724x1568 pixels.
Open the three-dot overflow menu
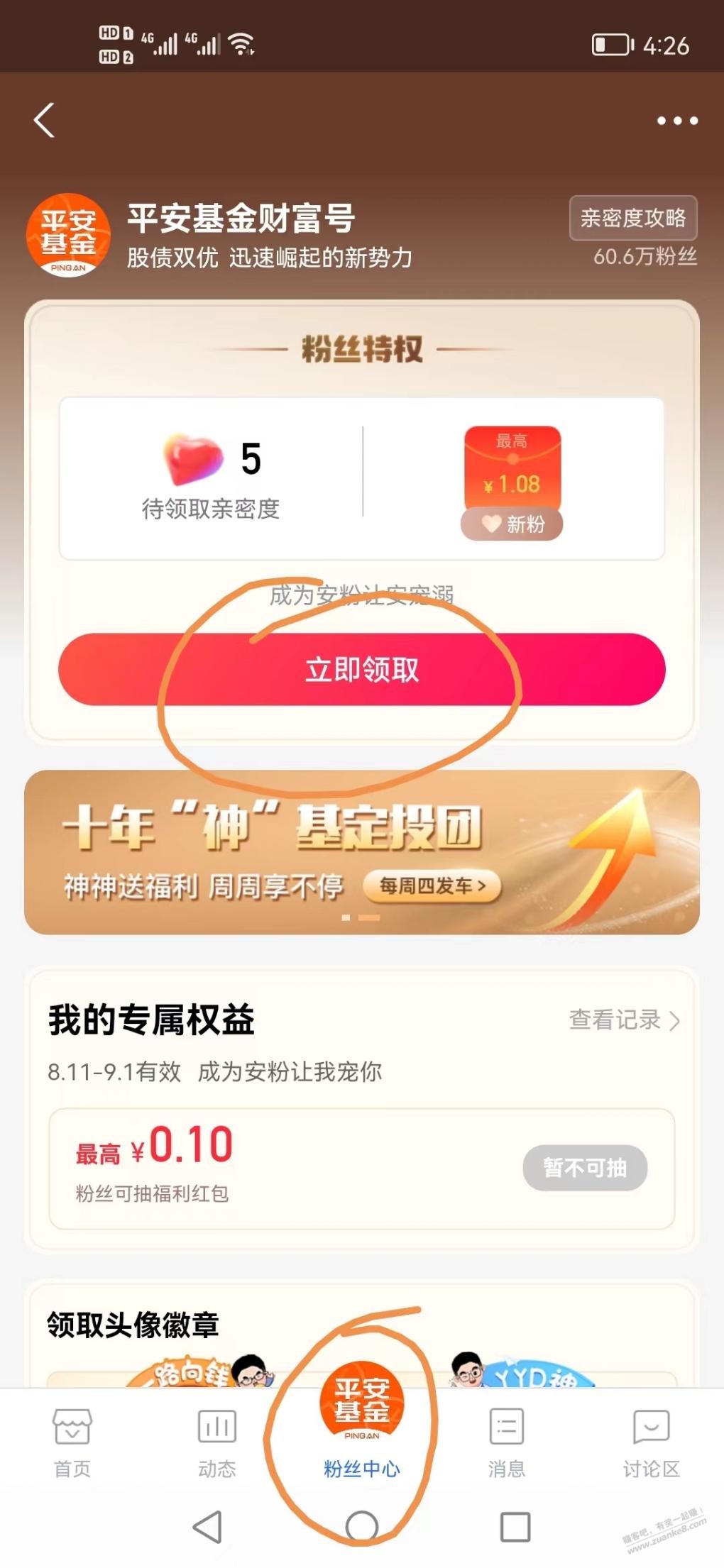coord(676,121)
